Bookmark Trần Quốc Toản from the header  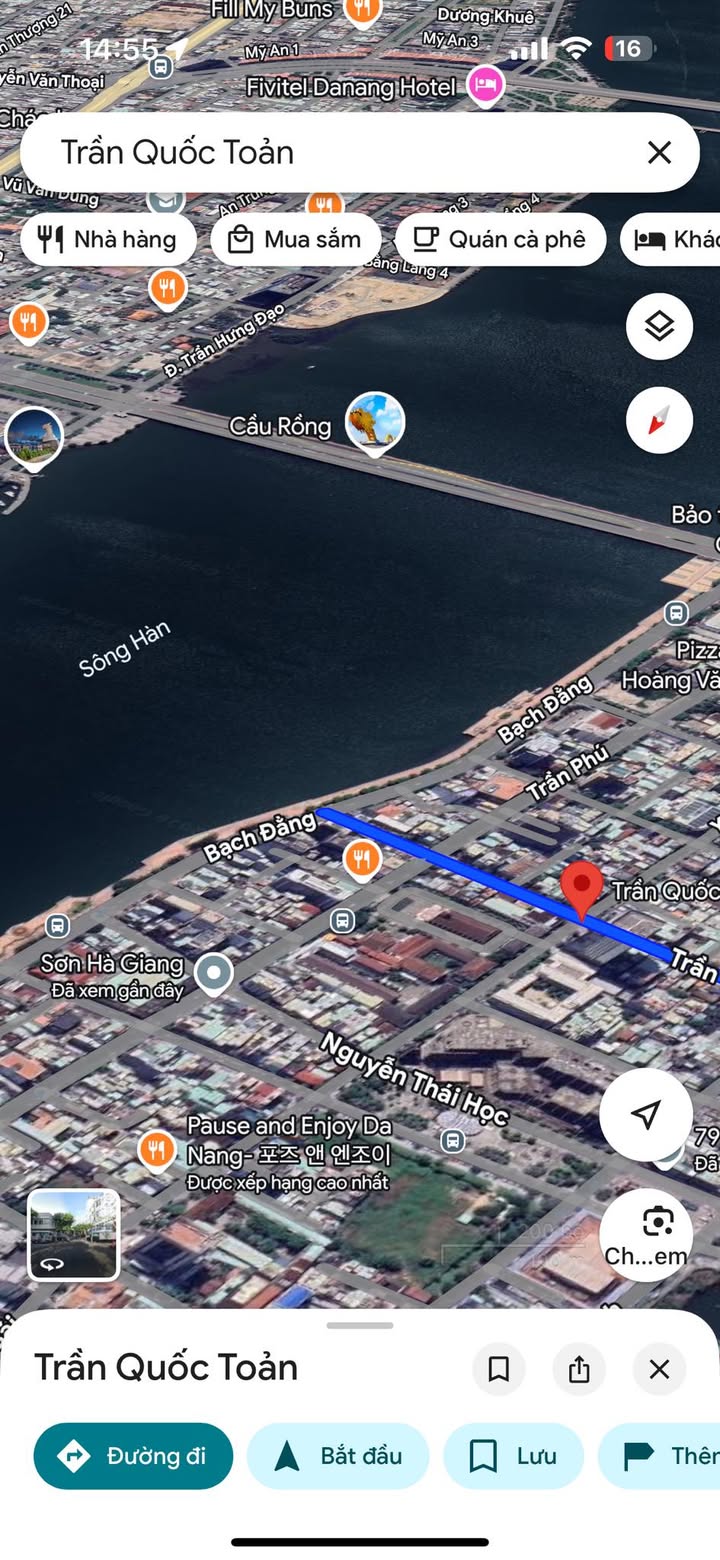pos(498,1369)
